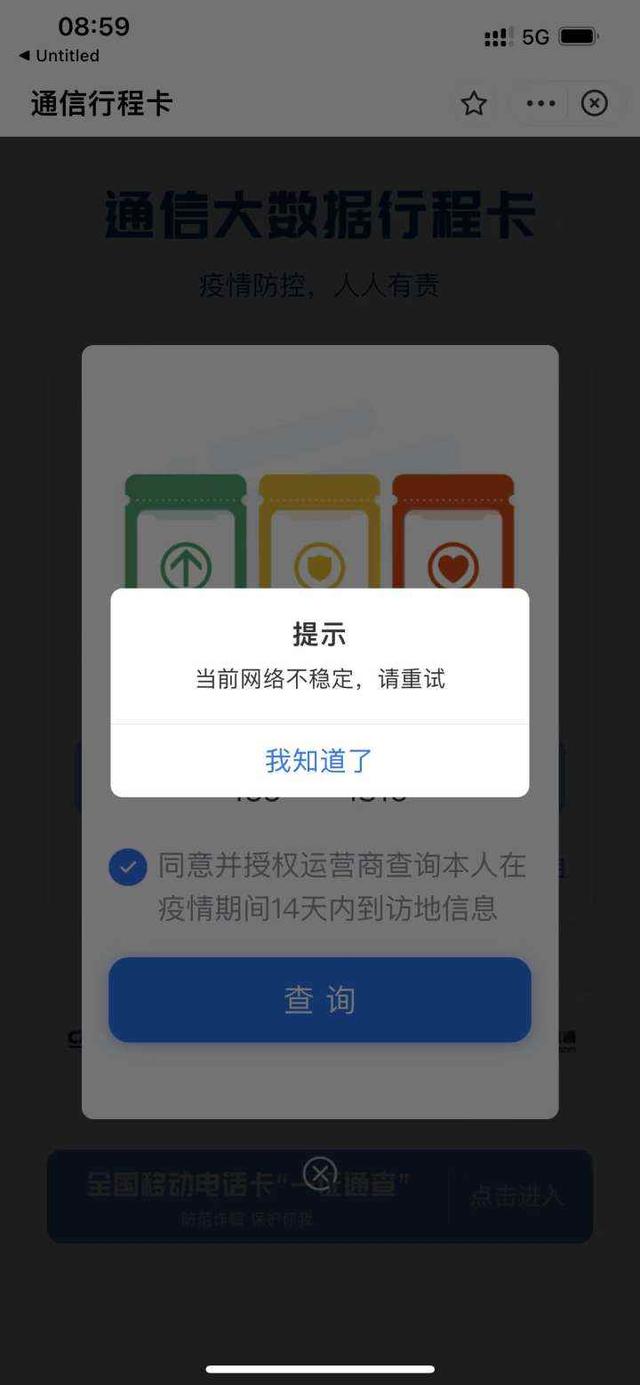Uncheck the 同意并授权运营商查询 checkbox
The image size is (640, 1385).
128,867
